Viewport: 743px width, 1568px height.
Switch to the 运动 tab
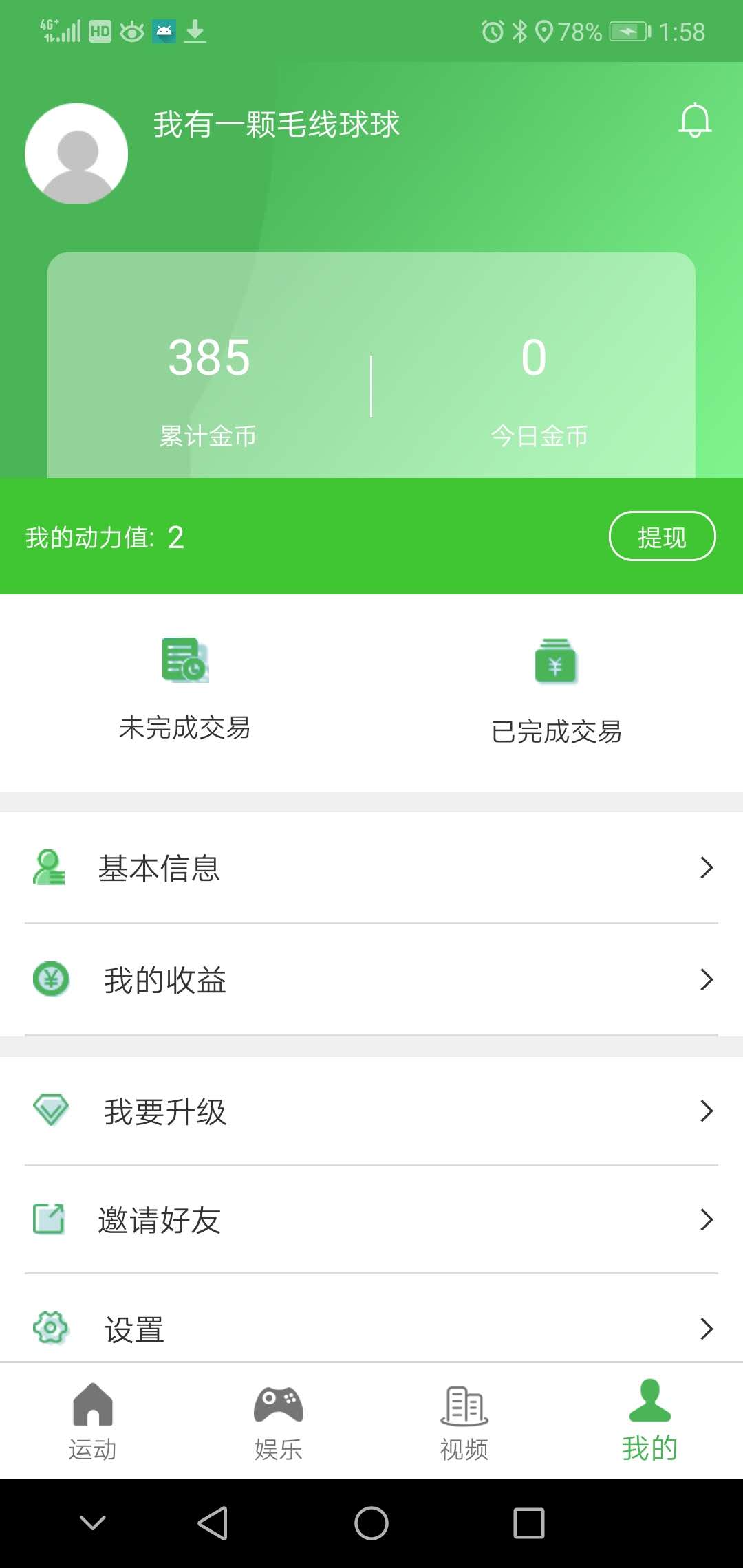pyautogui.click(x=93, y=1421)
